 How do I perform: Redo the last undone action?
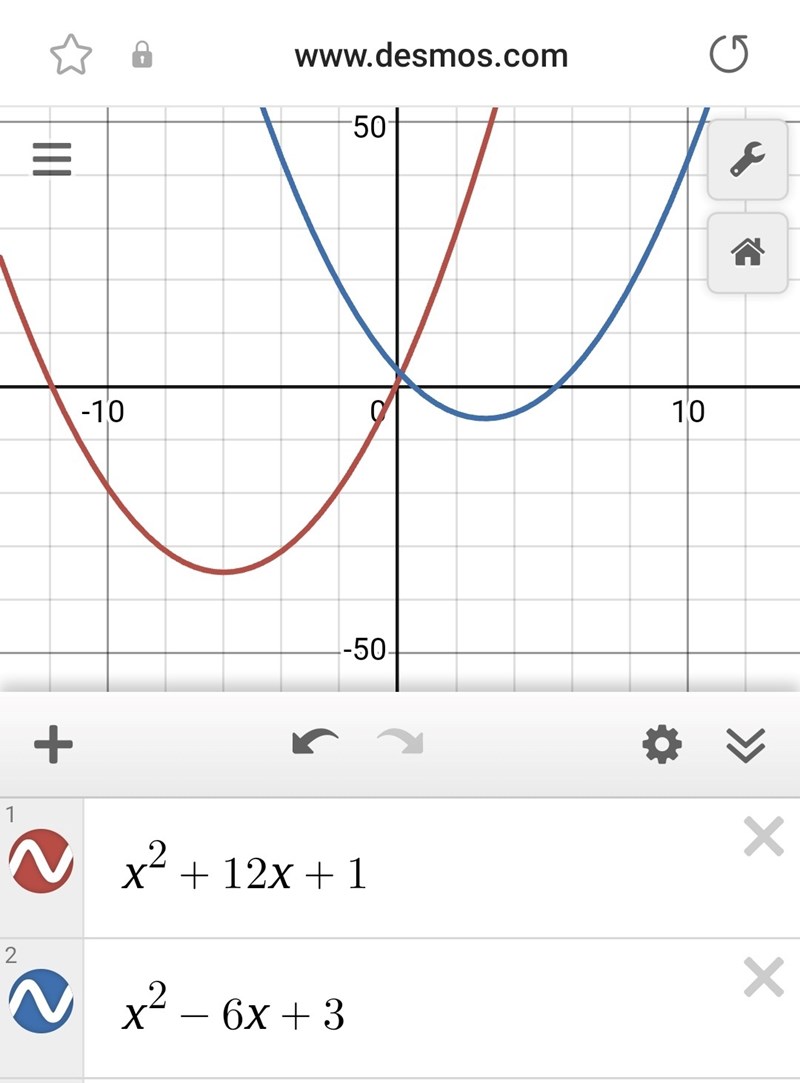(400, 743)
